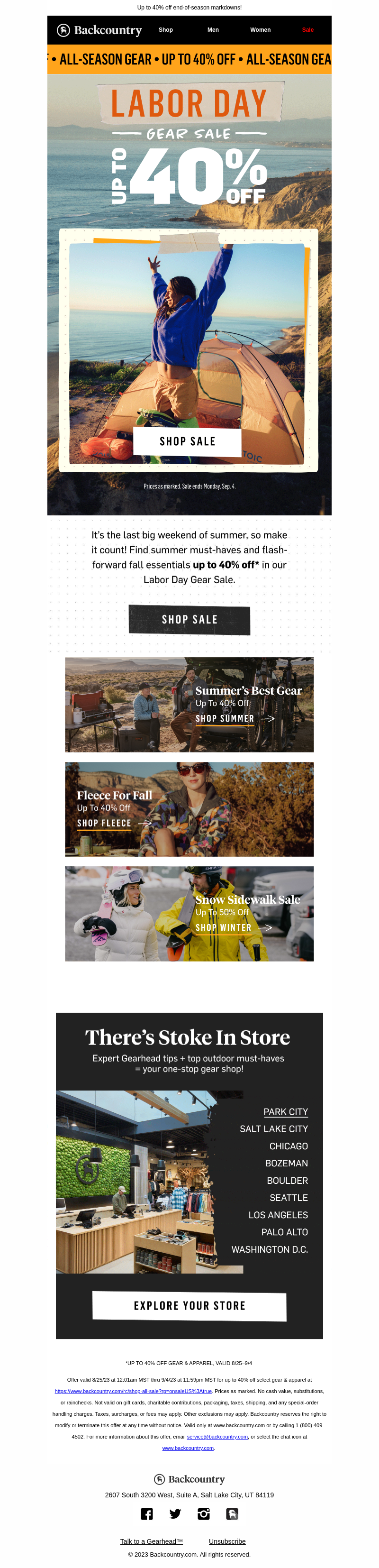Open the Fleece For Fall banner
Image resolution: width=379 pixels, height=1568 pixels.
click(189, 809)
